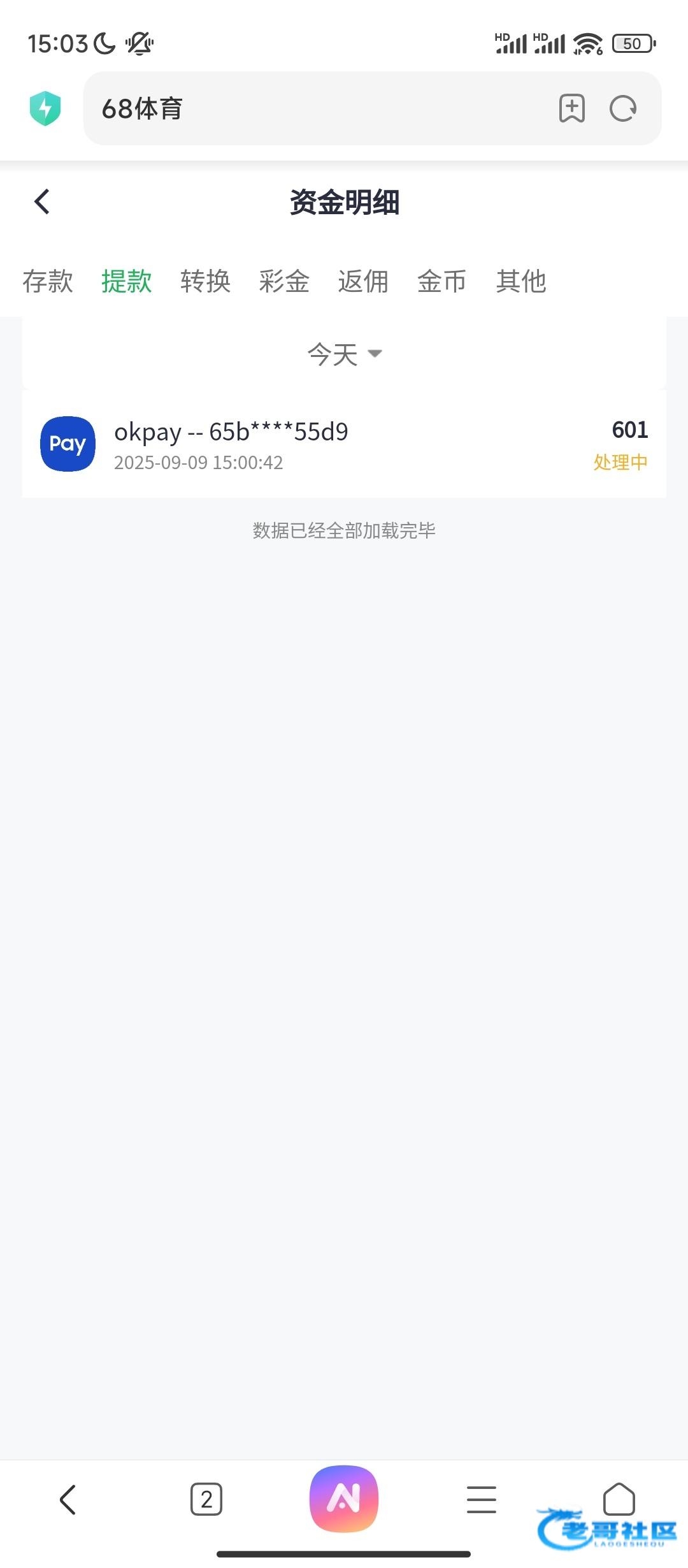This screenshot has height=1568, width=688.
Task: Navigate back with the browser toolbar arrow
Action: pos(68,1499)
